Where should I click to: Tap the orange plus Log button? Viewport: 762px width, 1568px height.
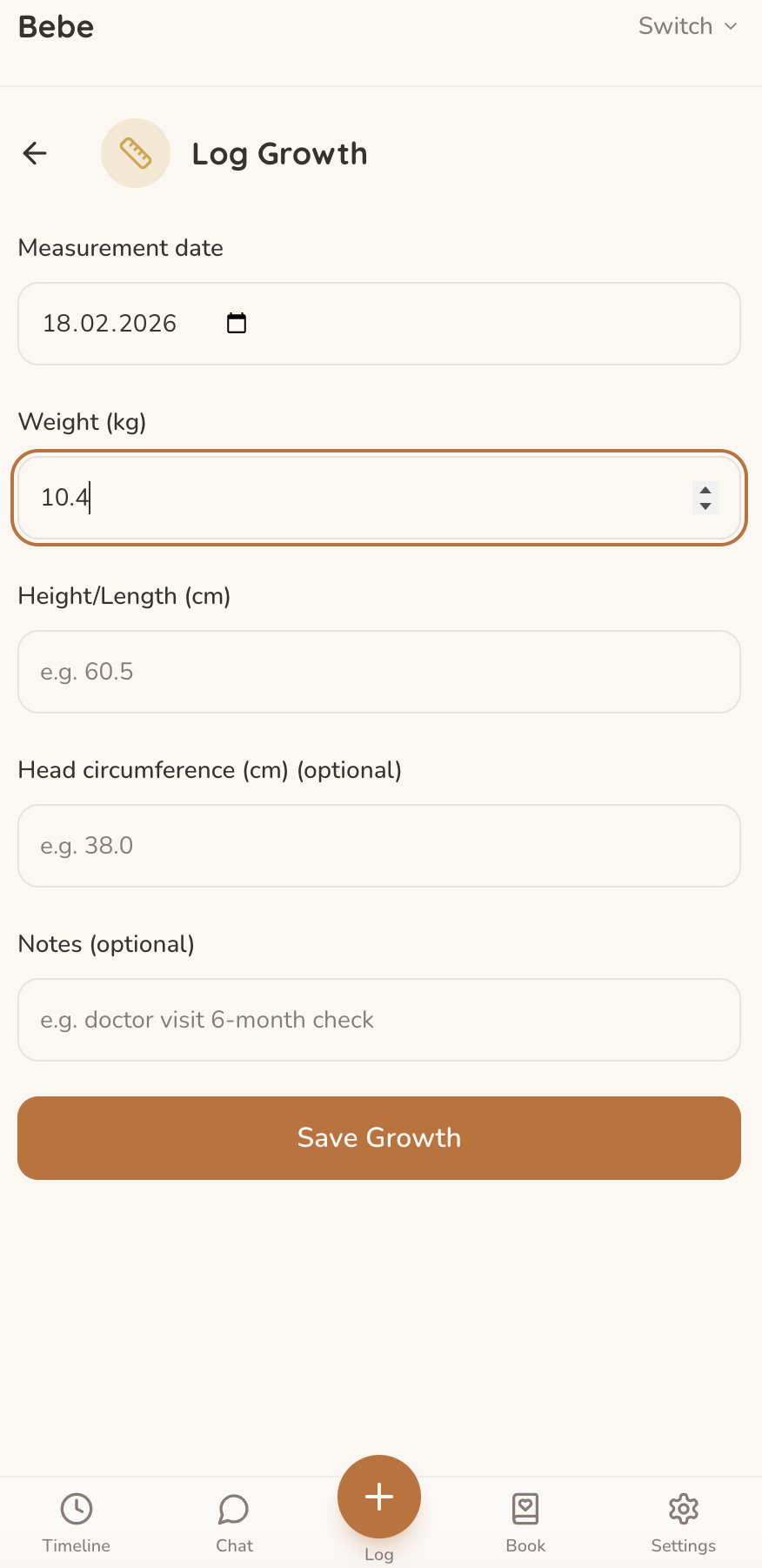point(378,1497)
